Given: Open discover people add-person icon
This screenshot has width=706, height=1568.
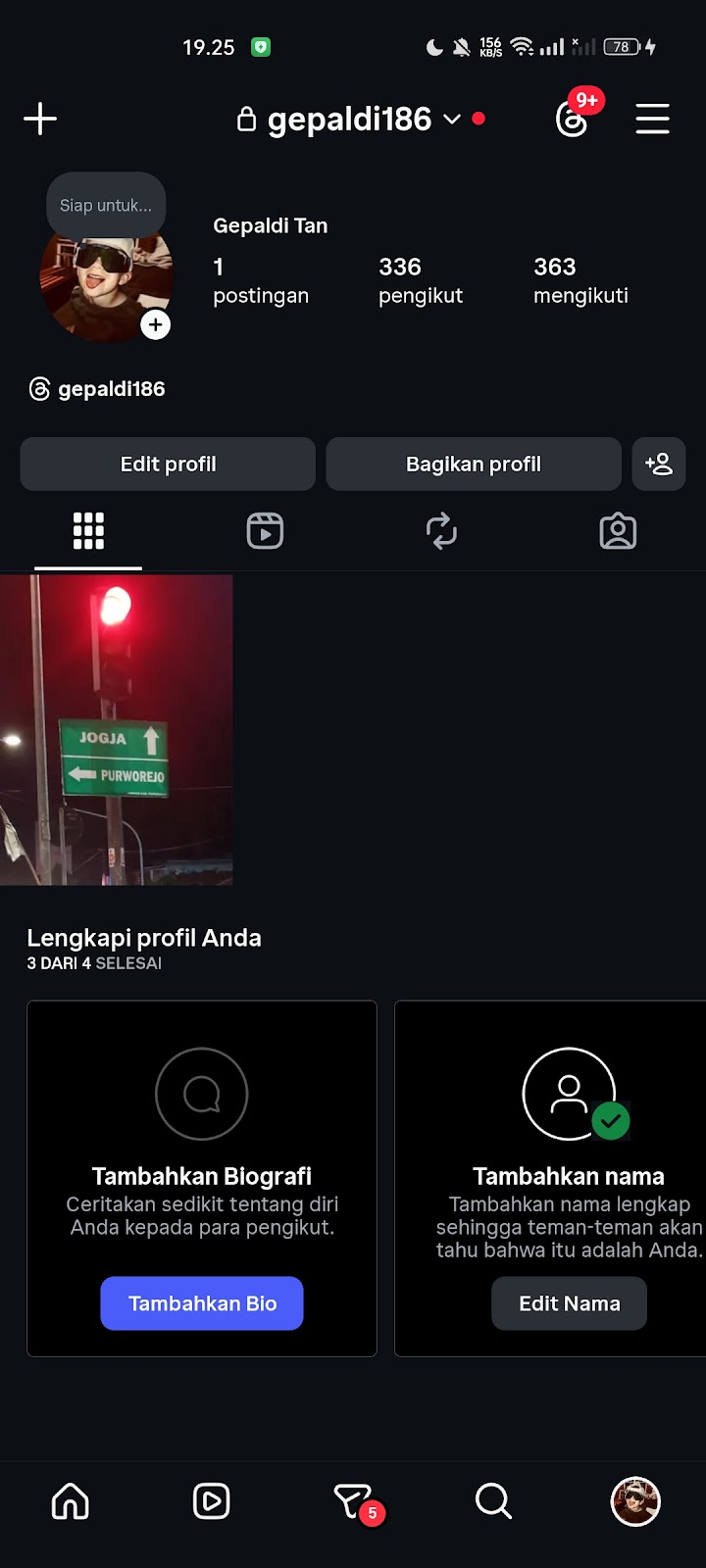Looking at the screenshot, I should [659, 465].
